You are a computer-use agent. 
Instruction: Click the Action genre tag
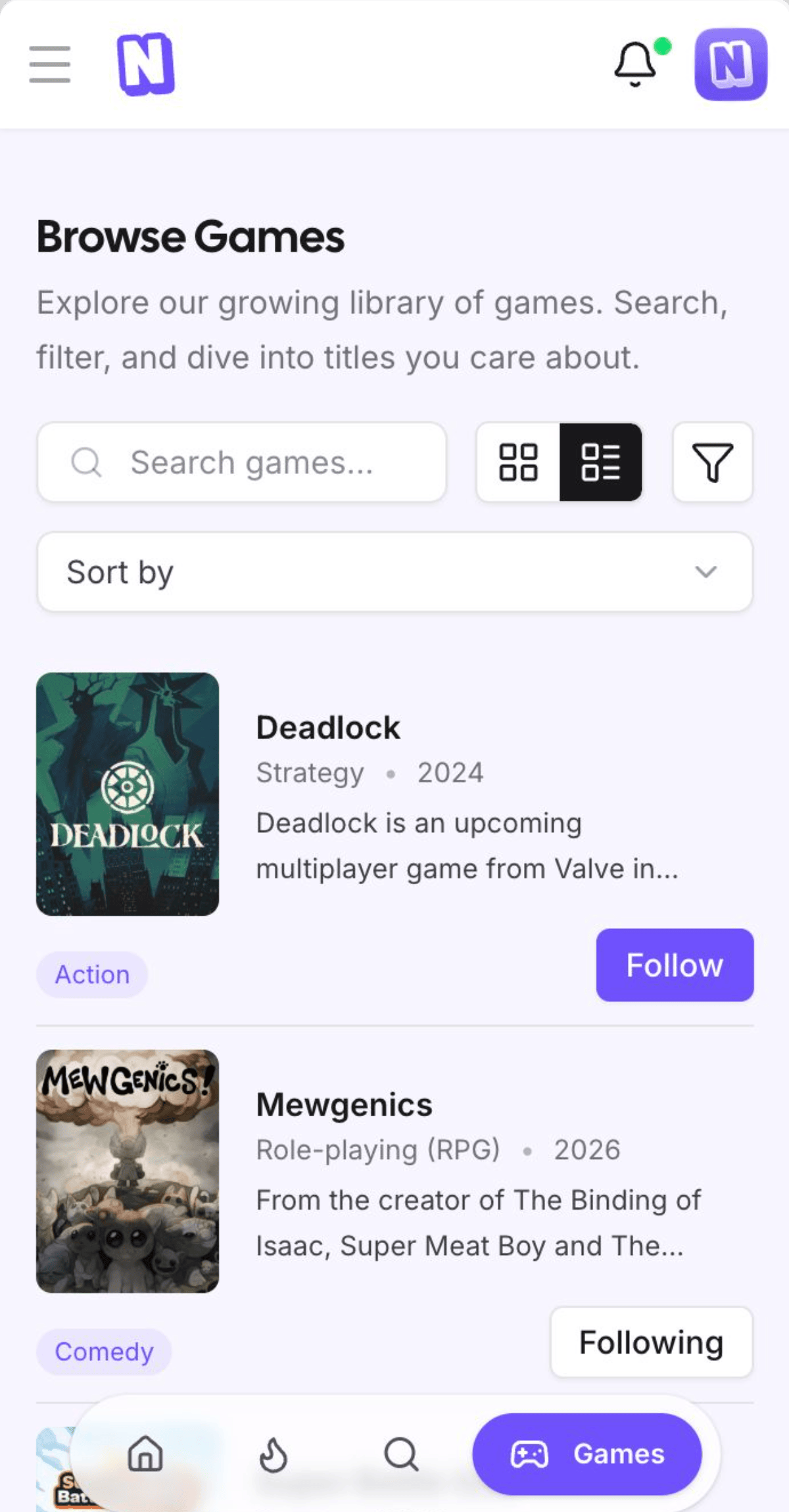91,974
